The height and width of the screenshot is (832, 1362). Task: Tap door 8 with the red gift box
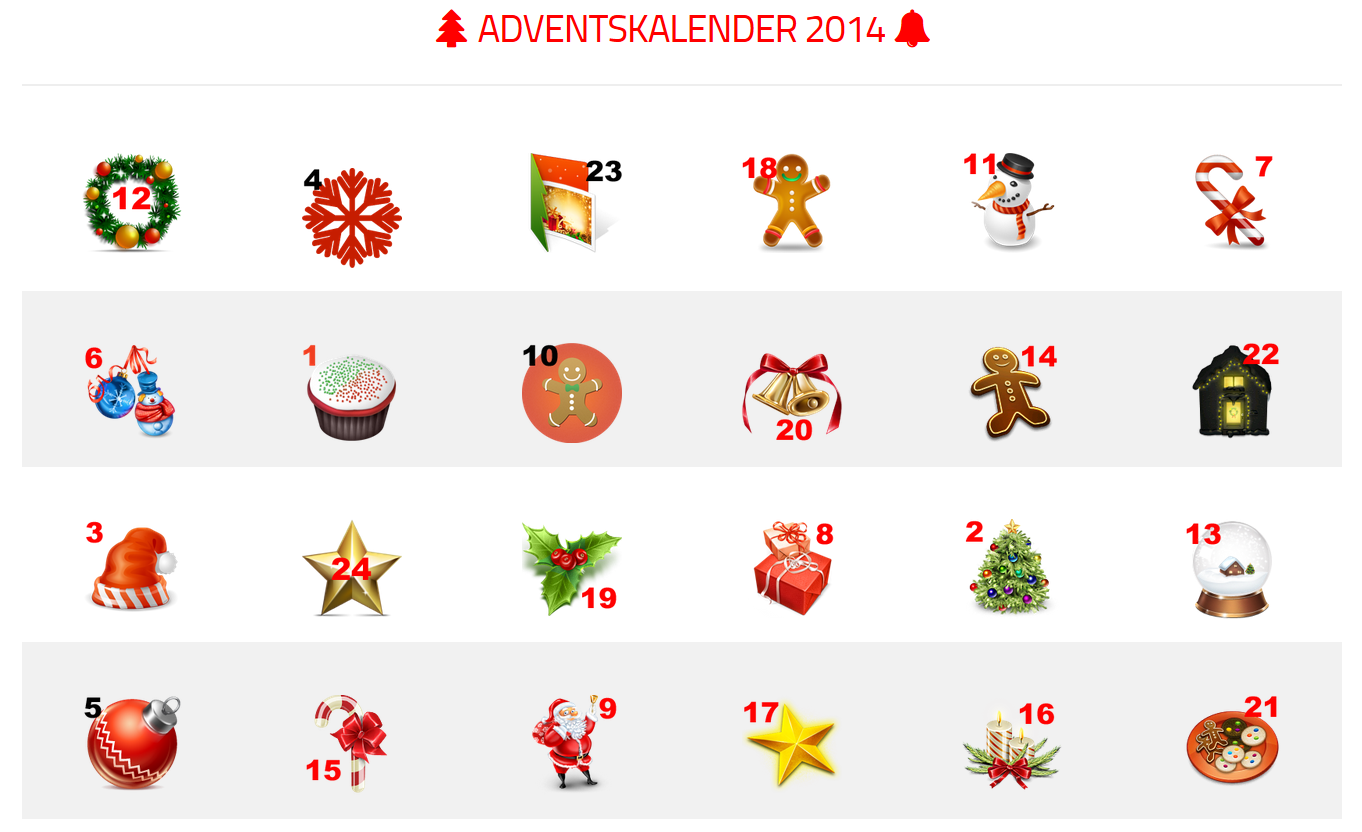click(x=791, y=568)
